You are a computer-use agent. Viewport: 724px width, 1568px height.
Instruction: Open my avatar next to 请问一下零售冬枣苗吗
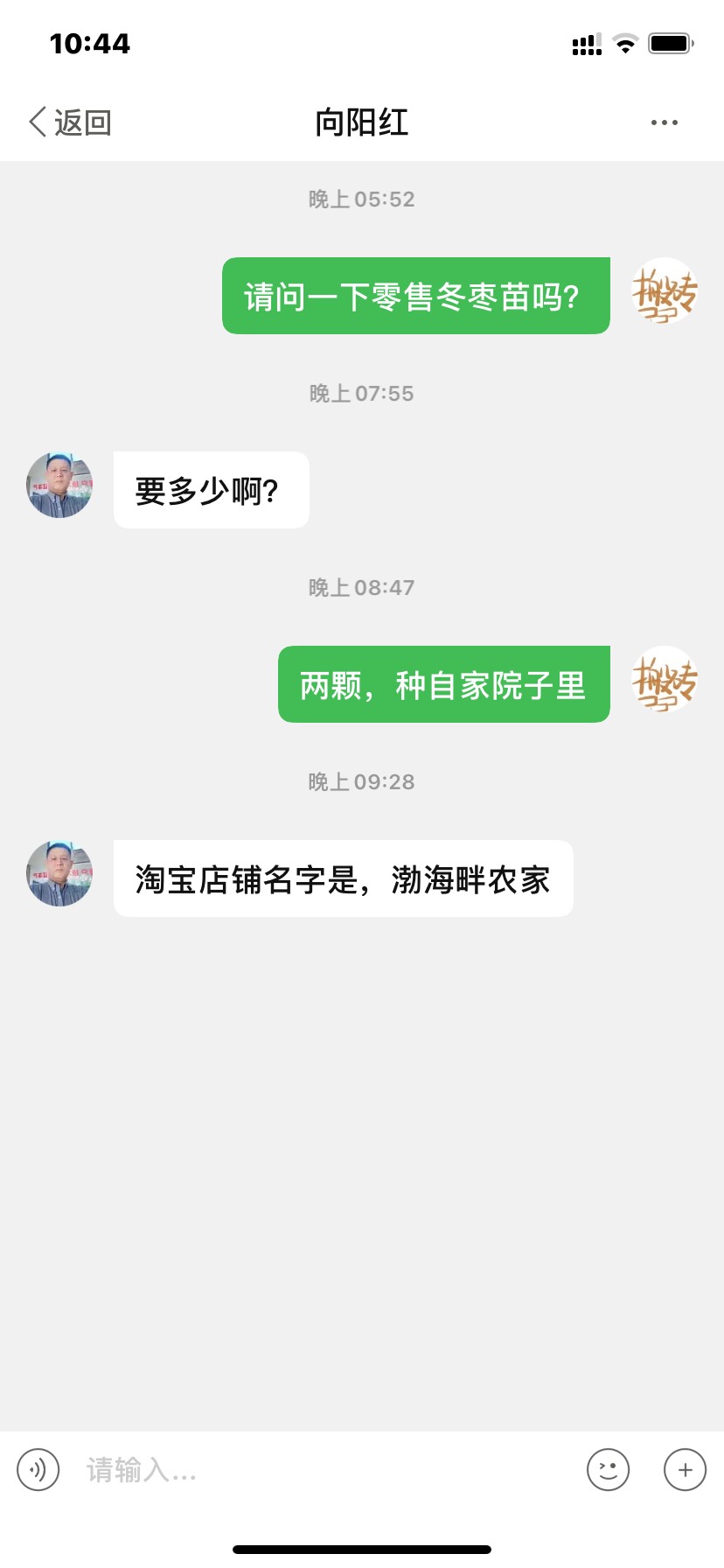pos(665,290)
